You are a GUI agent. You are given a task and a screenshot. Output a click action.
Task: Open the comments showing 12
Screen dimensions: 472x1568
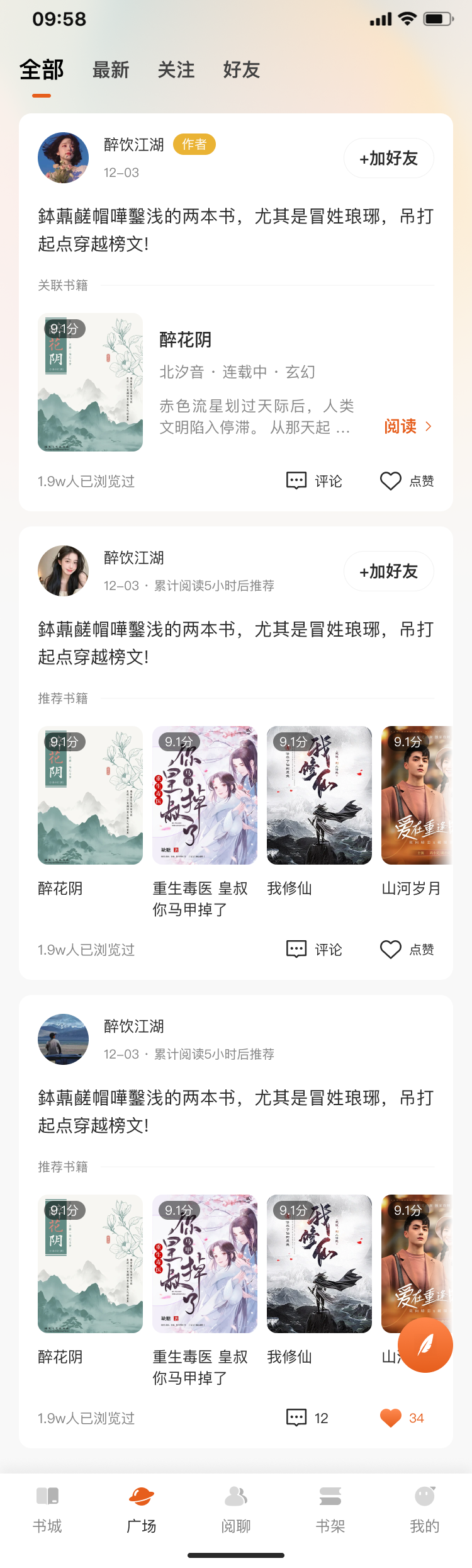pos(307,1418)
